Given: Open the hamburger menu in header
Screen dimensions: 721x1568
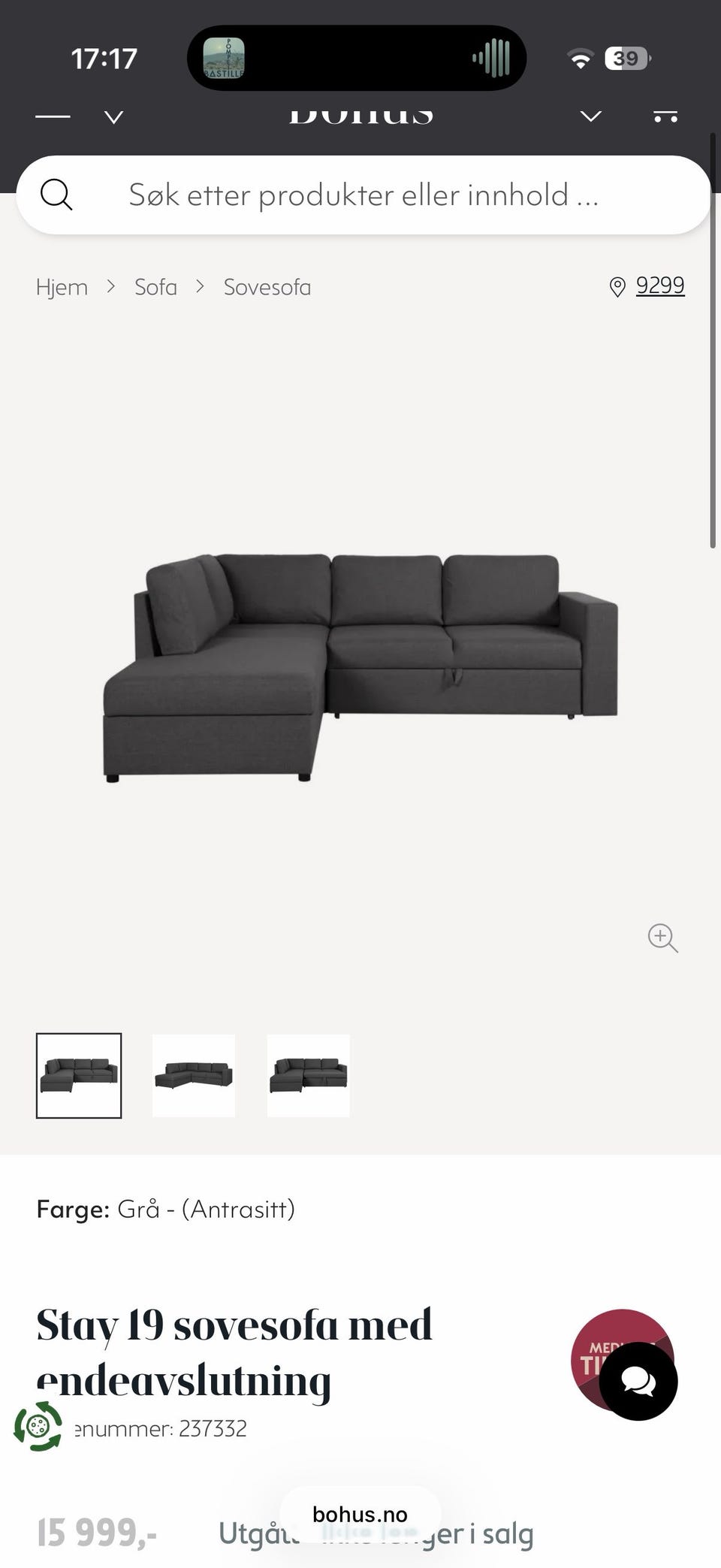Looking at the screenshot, I should (53, 116).
